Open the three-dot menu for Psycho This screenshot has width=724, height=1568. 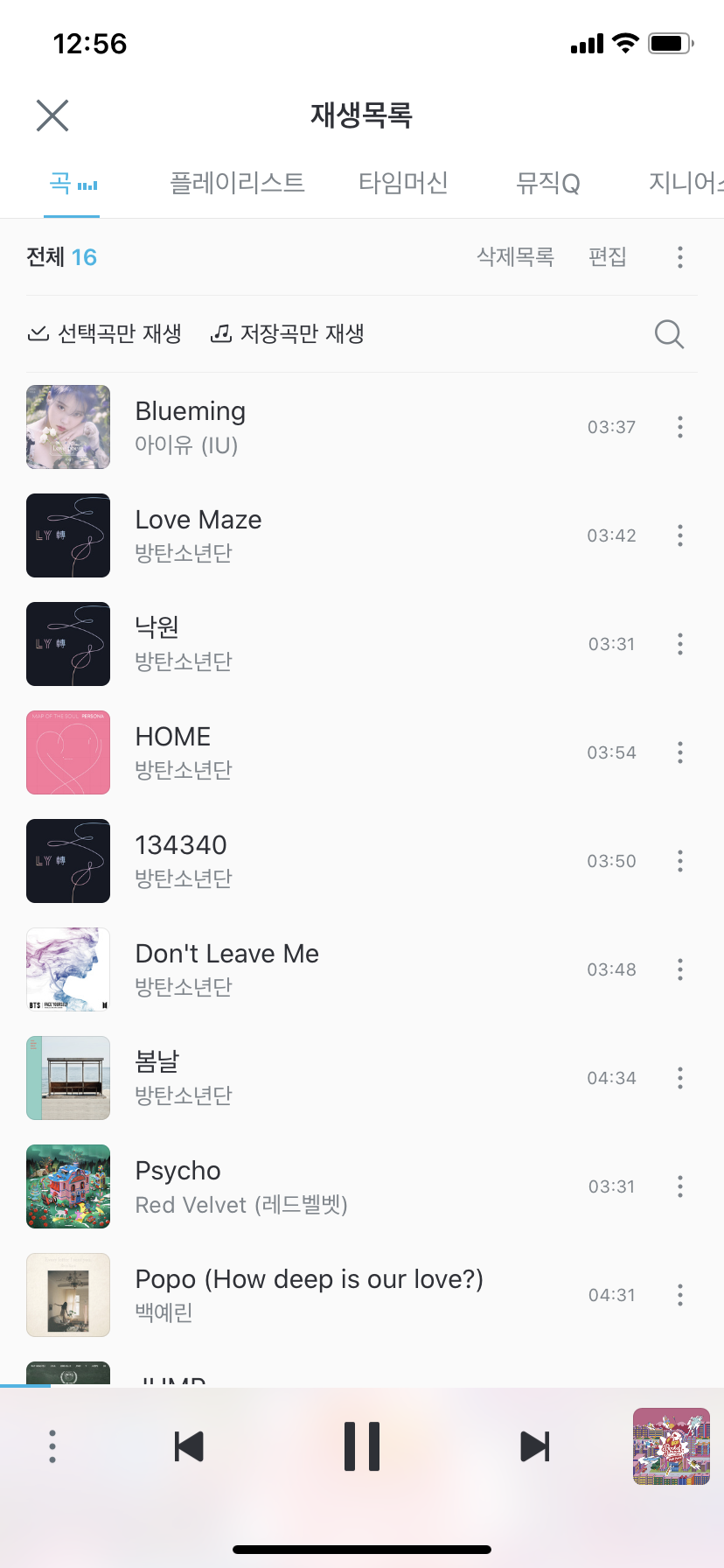click(679, 1186)
